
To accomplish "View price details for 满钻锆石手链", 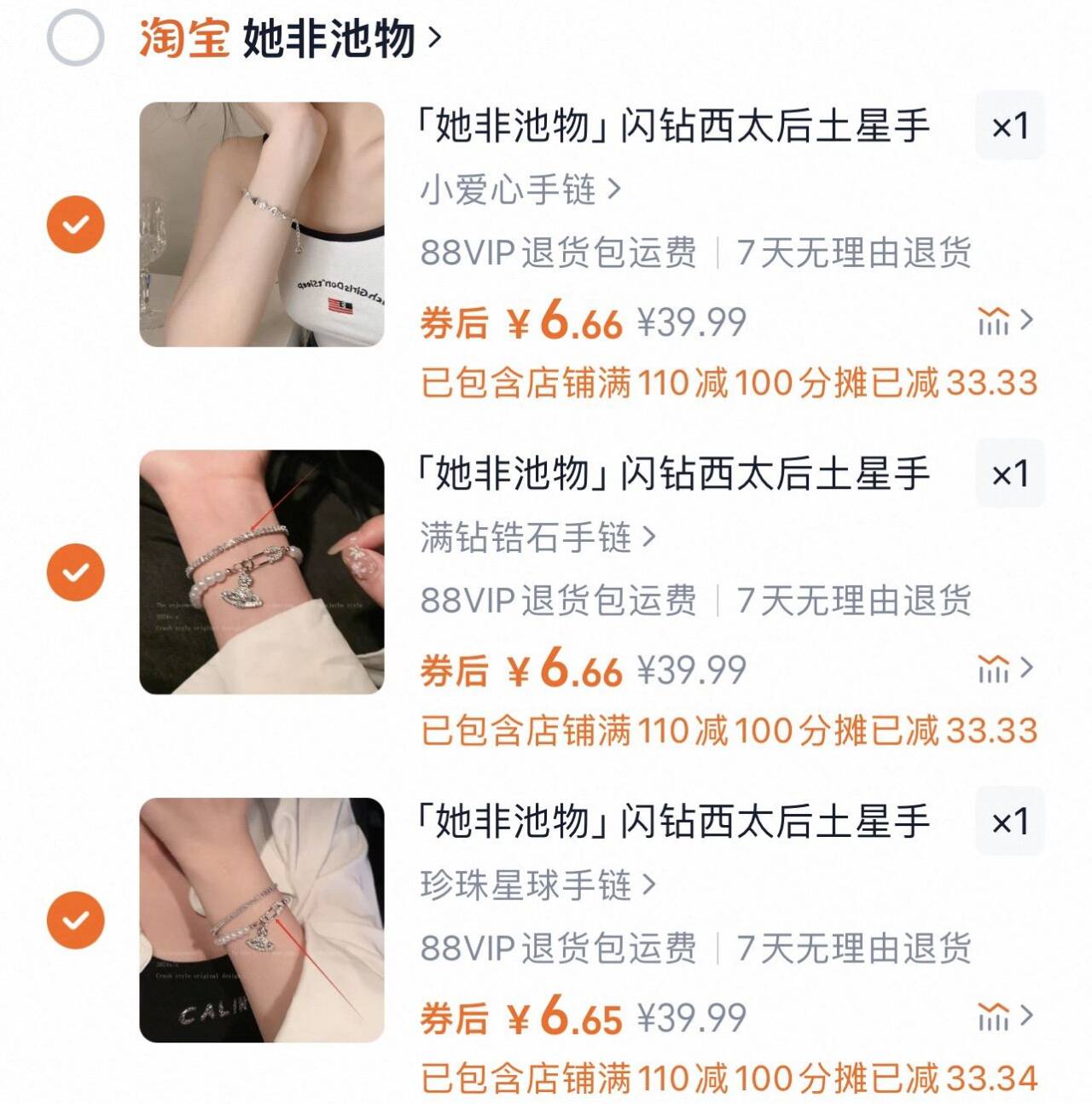I will pos(1004,669).
